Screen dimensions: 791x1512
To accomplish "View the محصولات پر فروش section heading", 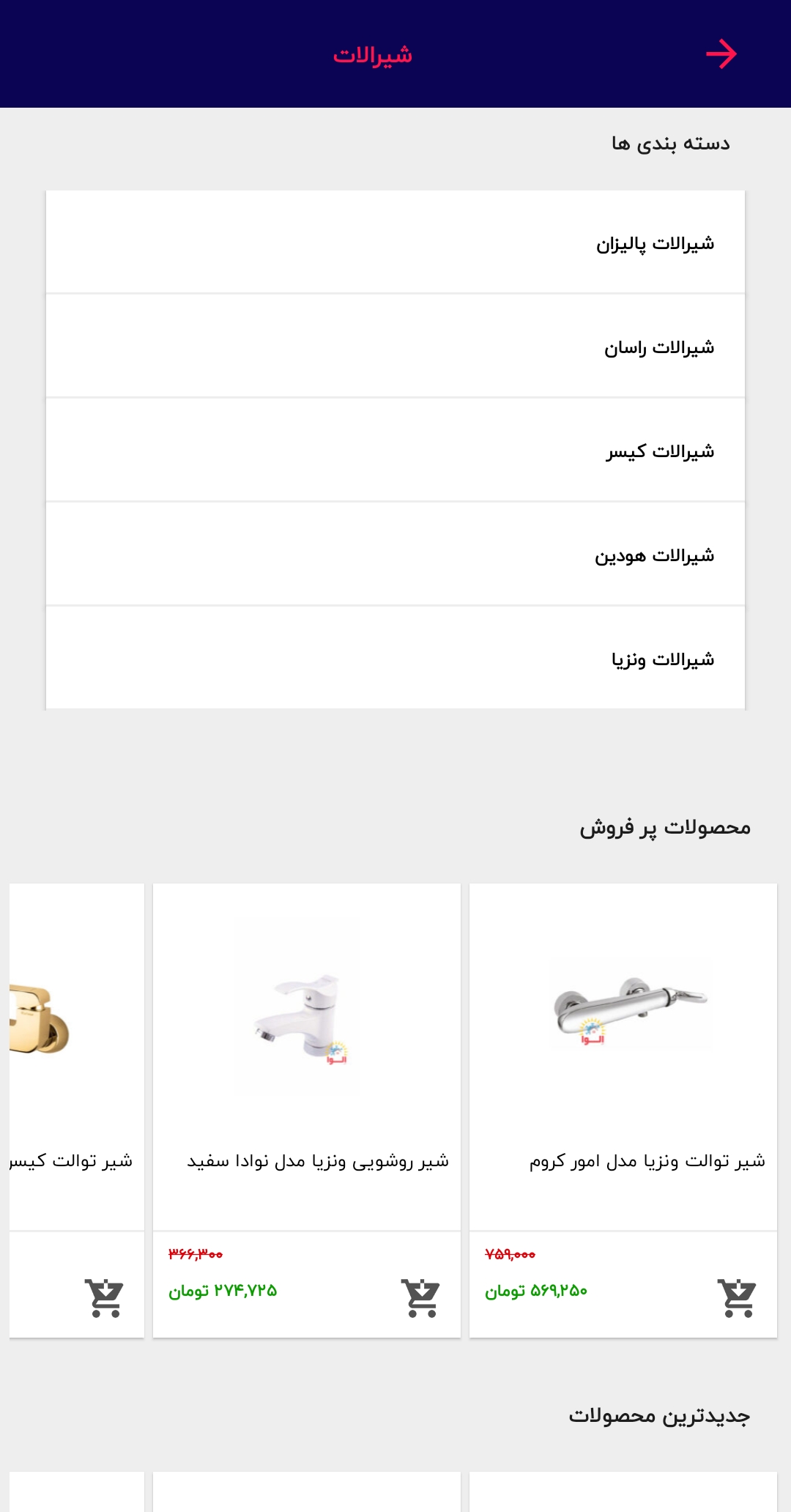I will coord(665,826).
